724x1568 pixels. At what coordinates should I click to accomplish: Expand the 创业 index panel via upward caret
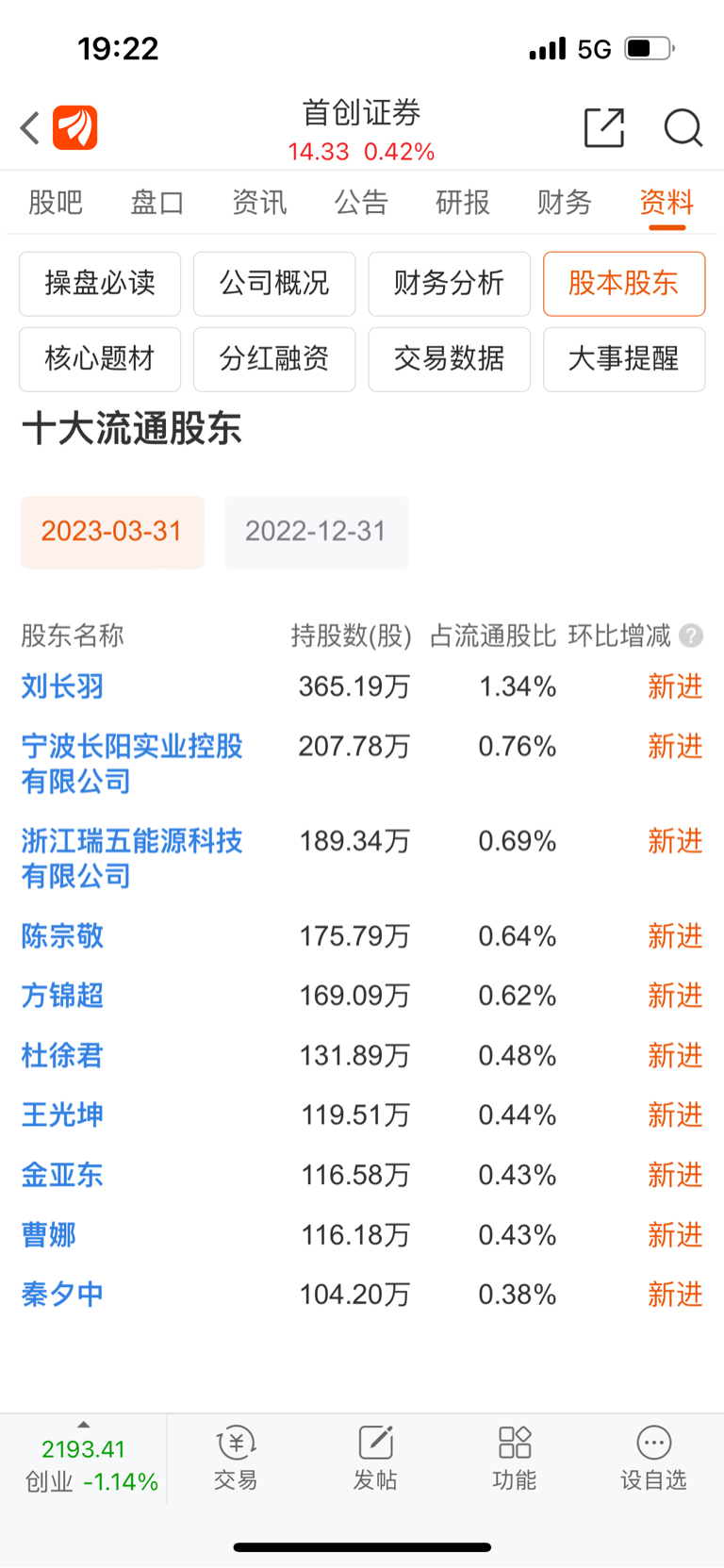[x=85, y=1427]
